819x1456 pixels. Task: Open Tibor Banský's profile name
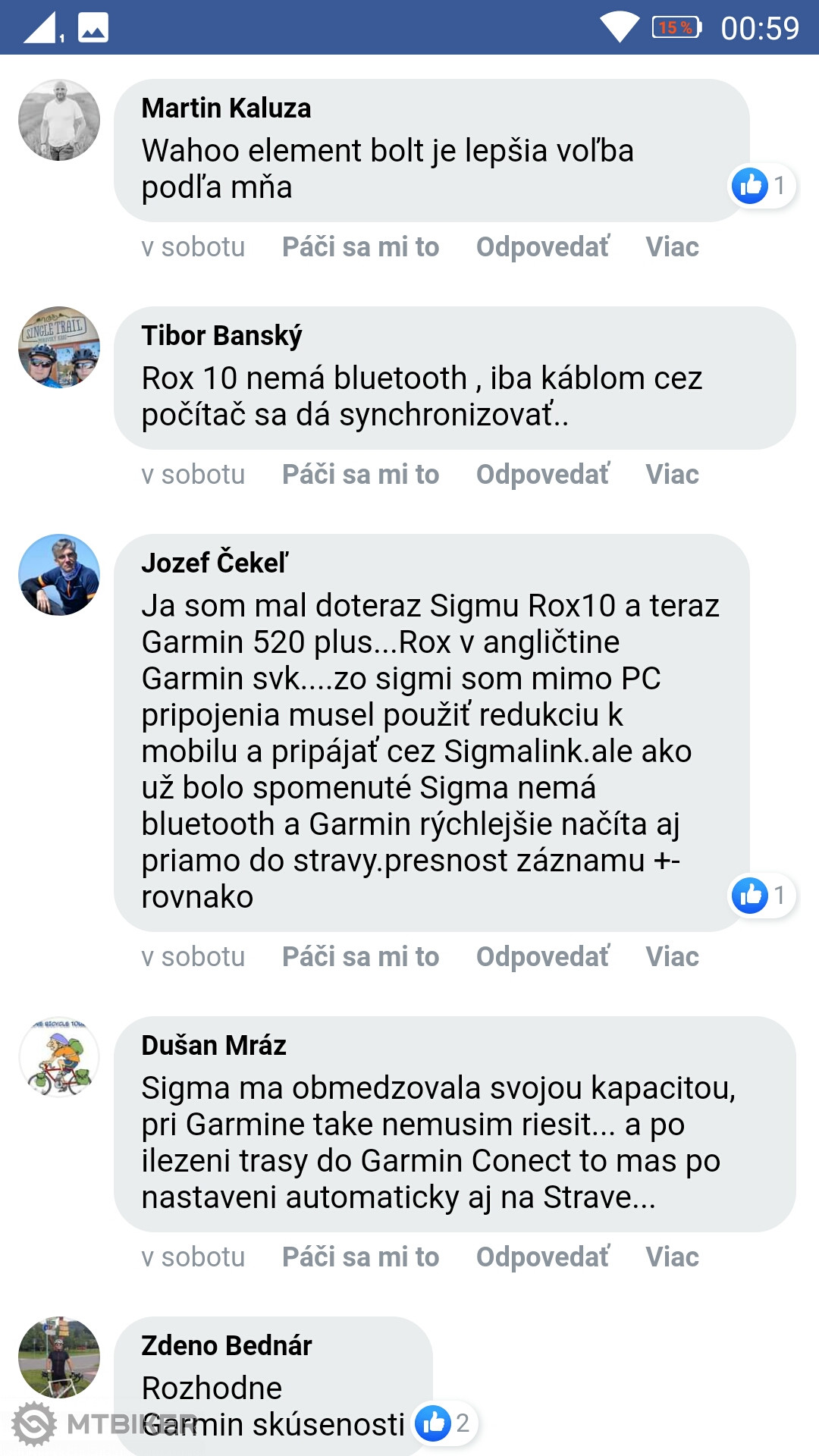coord(221,335)
